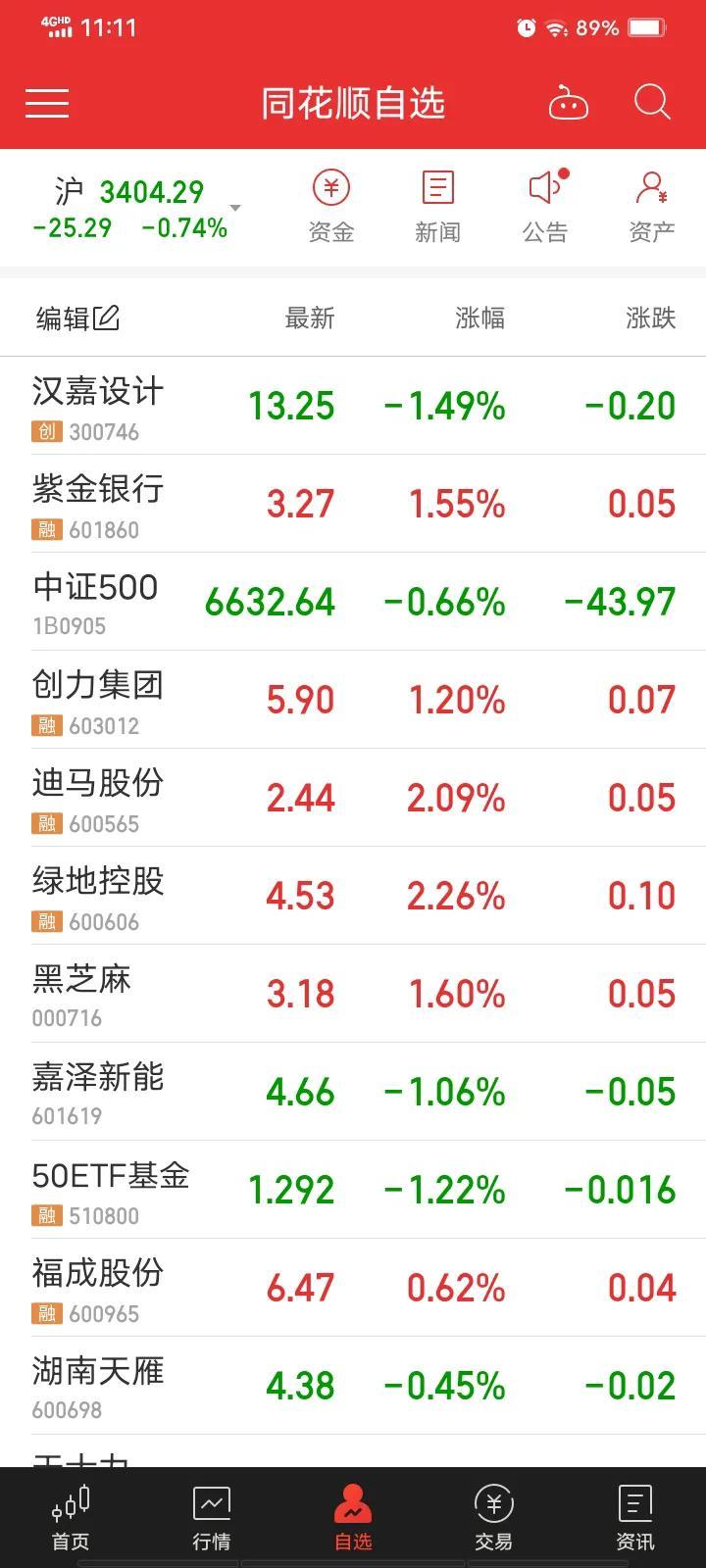This screenshot has width=706, height=1568.
Task: Expand the 沪 index dropdown
Action: point(235,208)
